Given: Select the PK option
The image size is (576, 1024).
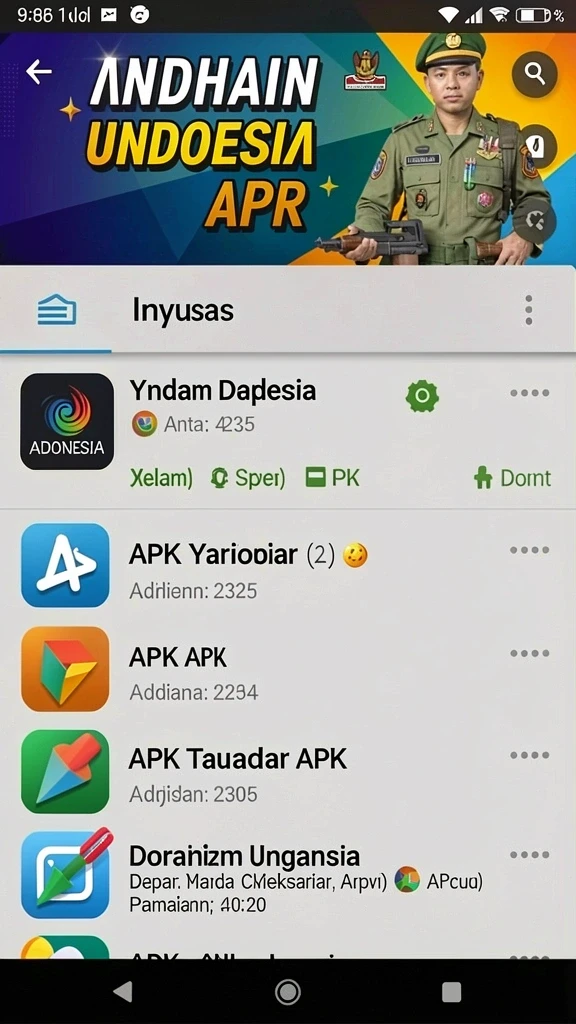Looking at the screenshot, I should (x=332, y=477).
